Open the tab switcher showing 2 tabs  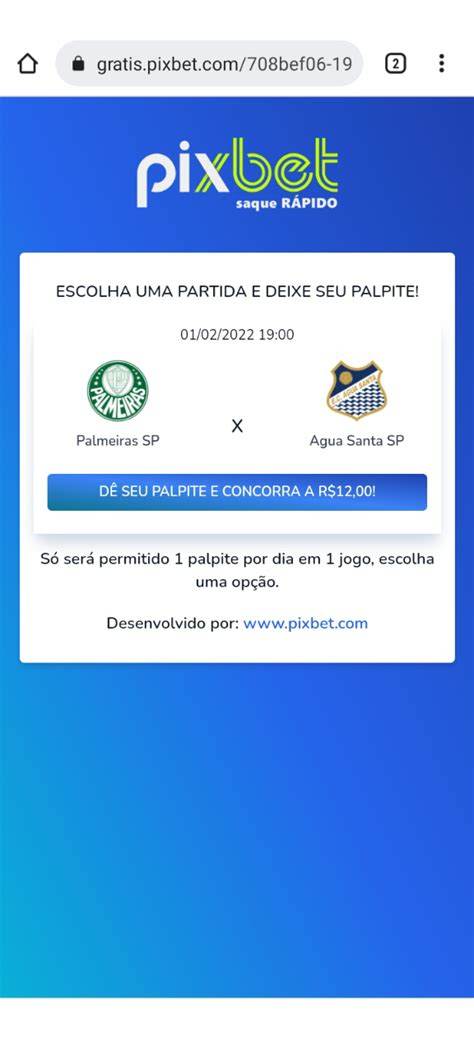(395, 64)
